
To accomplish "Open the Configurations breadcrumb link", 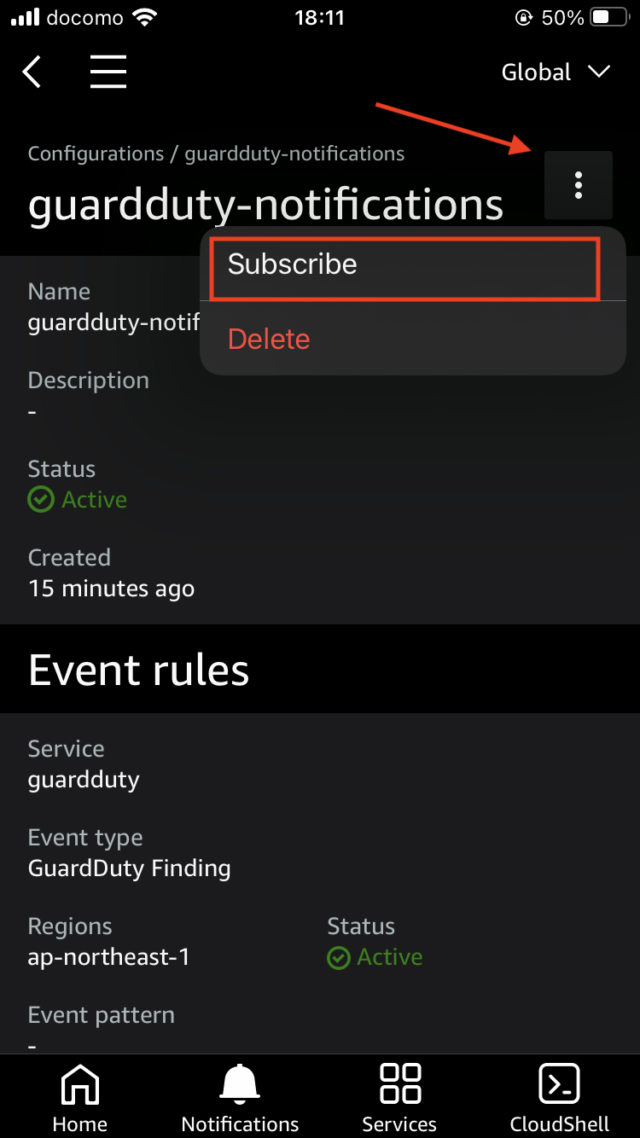I will [96, 154].
